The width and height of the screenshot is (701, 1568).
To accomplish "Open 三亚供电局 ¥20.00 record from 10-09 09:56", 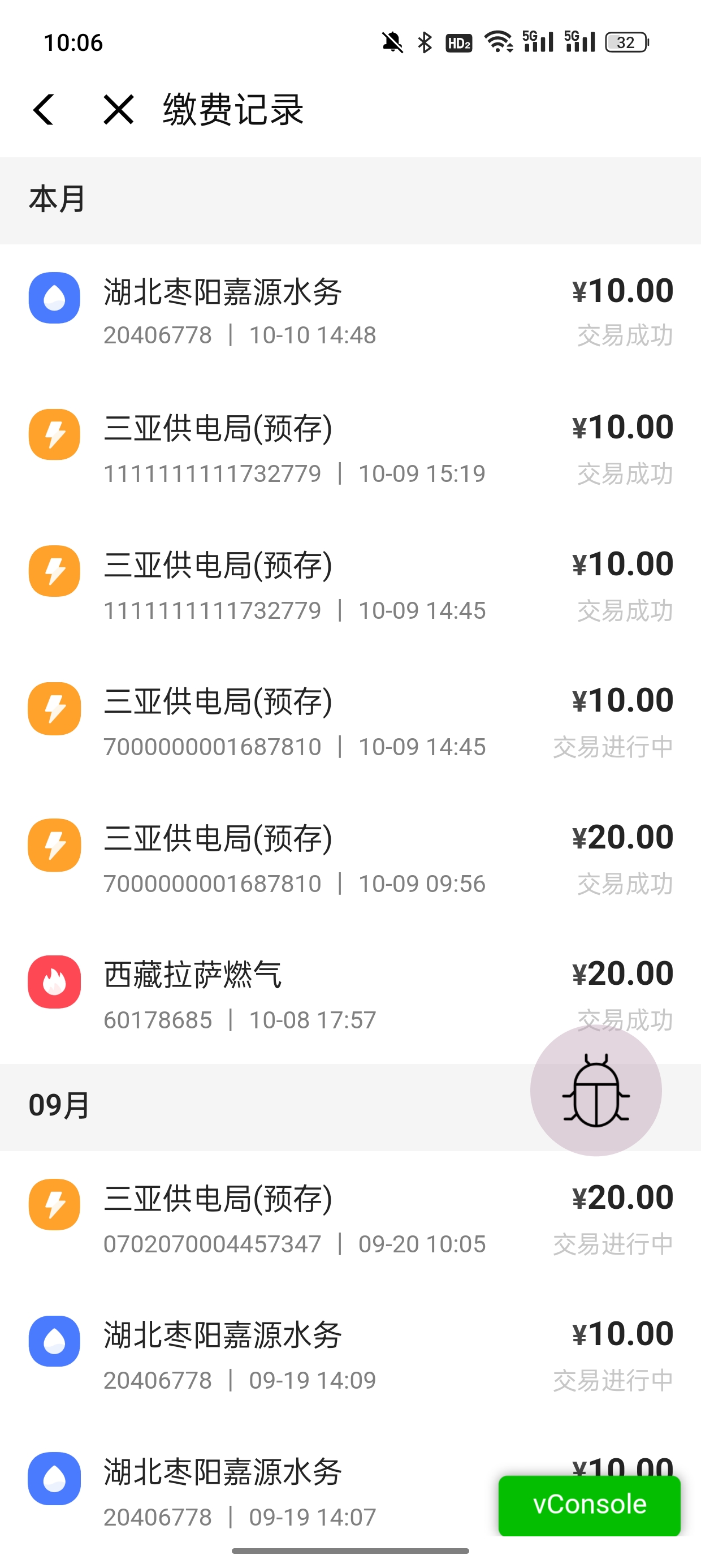I will pyautogui.click(x=350, y=859).
